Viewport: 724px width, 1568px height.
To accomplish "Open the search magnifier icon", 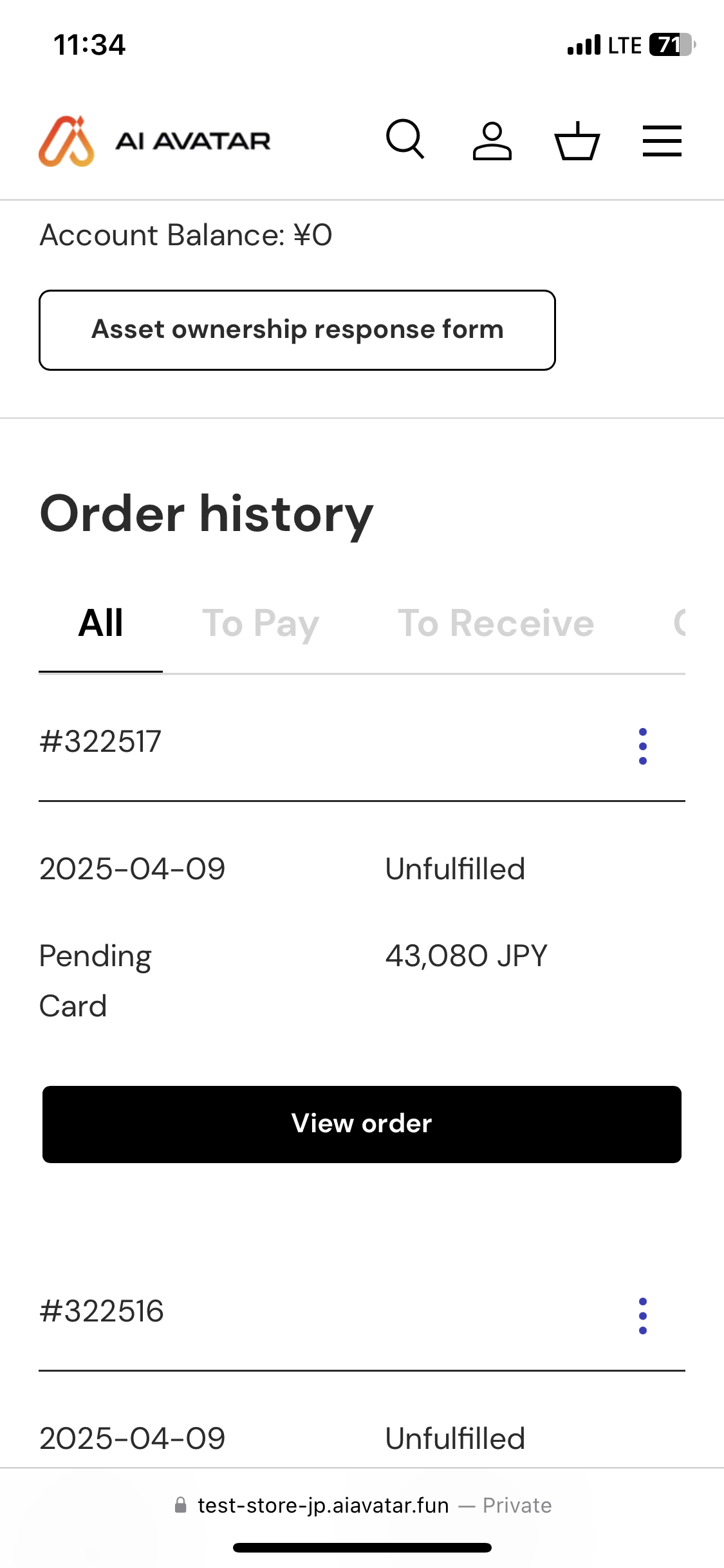I will pyautogui.click(x=405, y=139).
